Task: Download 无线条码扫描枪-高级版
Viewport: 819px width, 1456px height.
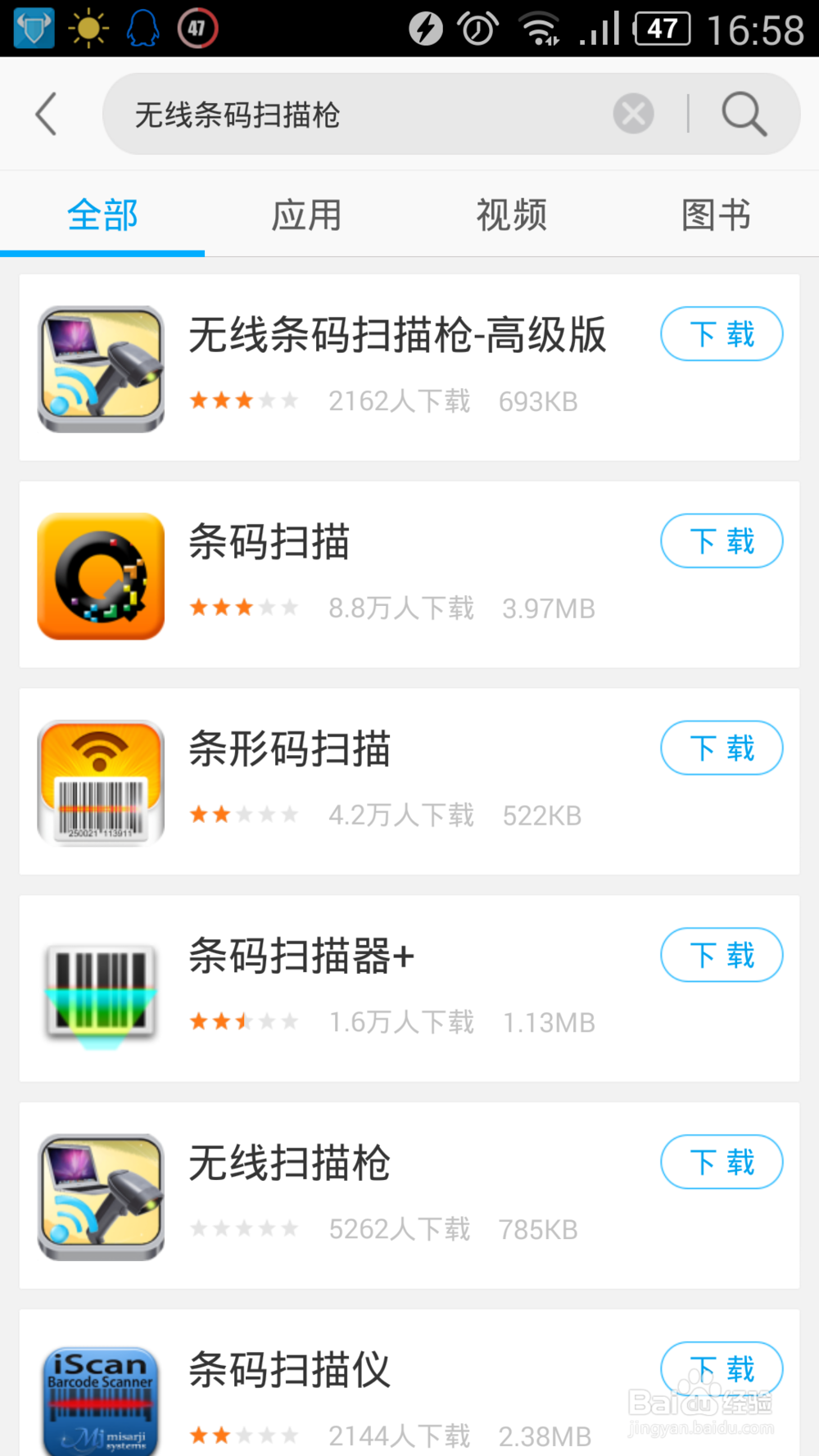Action: click(x=722, y=334)
